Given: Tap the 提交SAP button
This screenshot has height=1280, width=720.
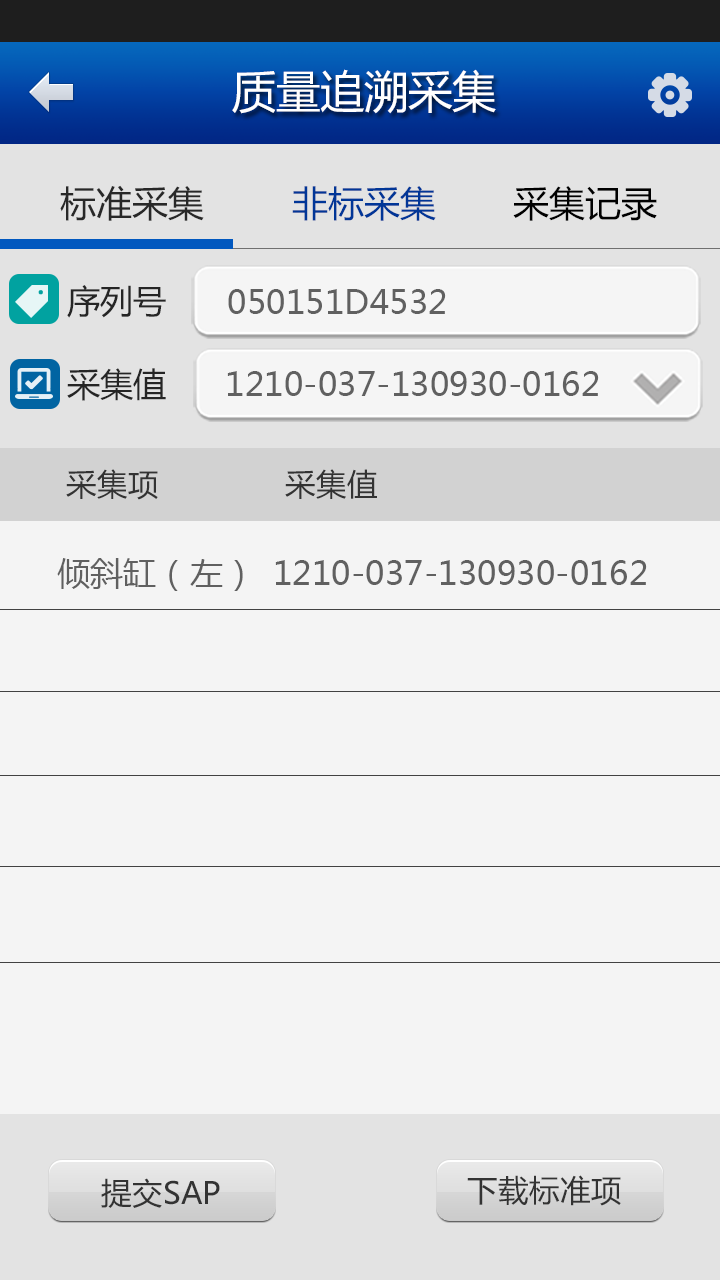Looking at the screenshot, I should click(161, 1191).
